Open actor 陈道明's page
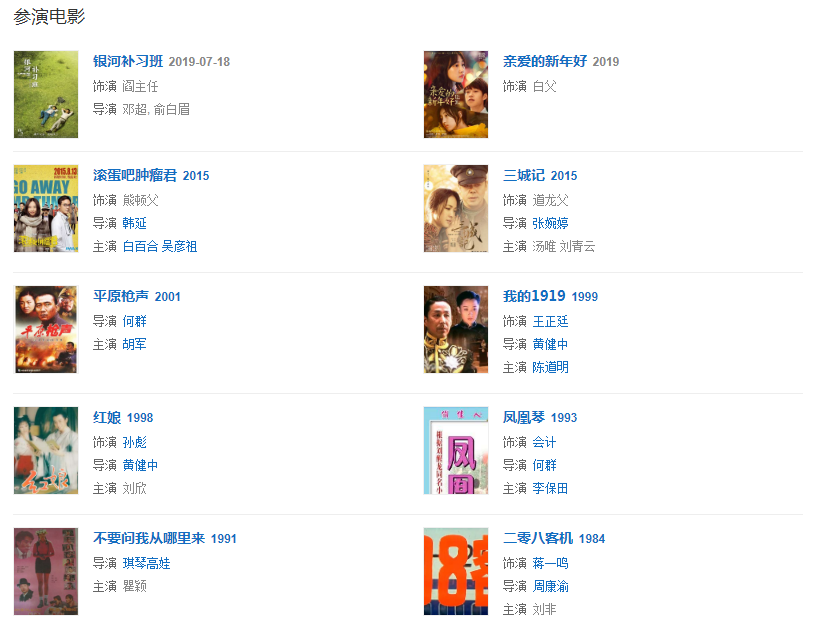The height and width of the screenshot is (632, 830). pyautogui.click(x=551, y=367)
